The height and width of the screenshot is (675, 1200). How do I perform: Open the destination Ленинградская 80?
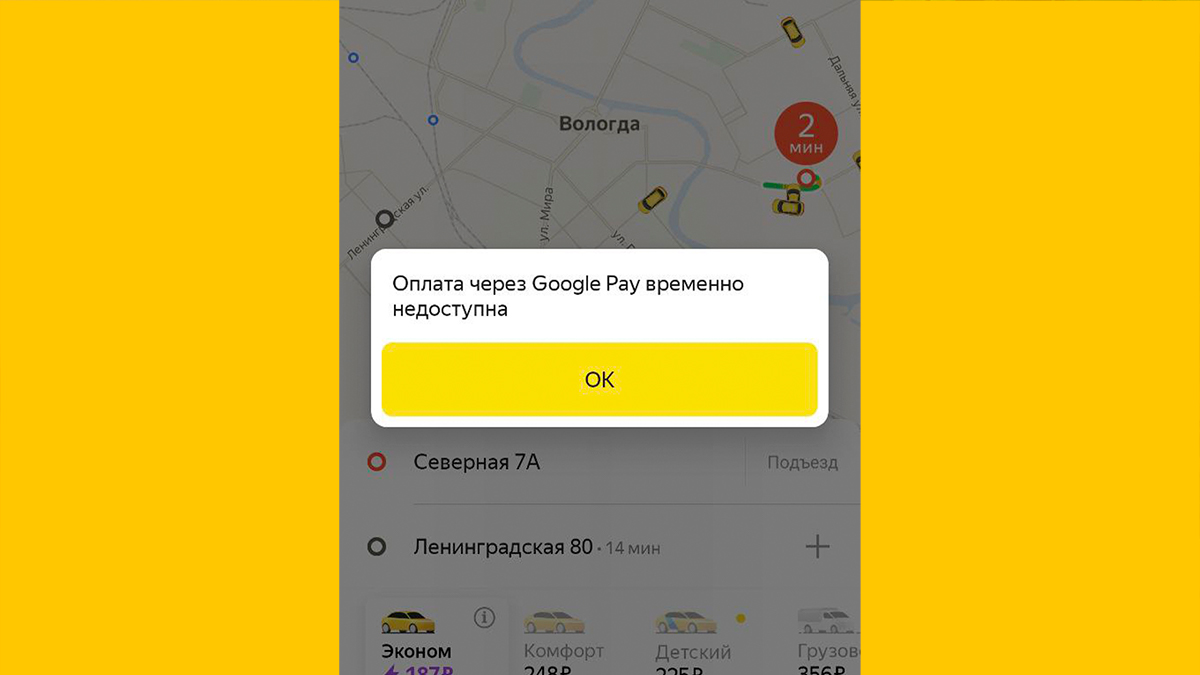click(x=503, y=547)
